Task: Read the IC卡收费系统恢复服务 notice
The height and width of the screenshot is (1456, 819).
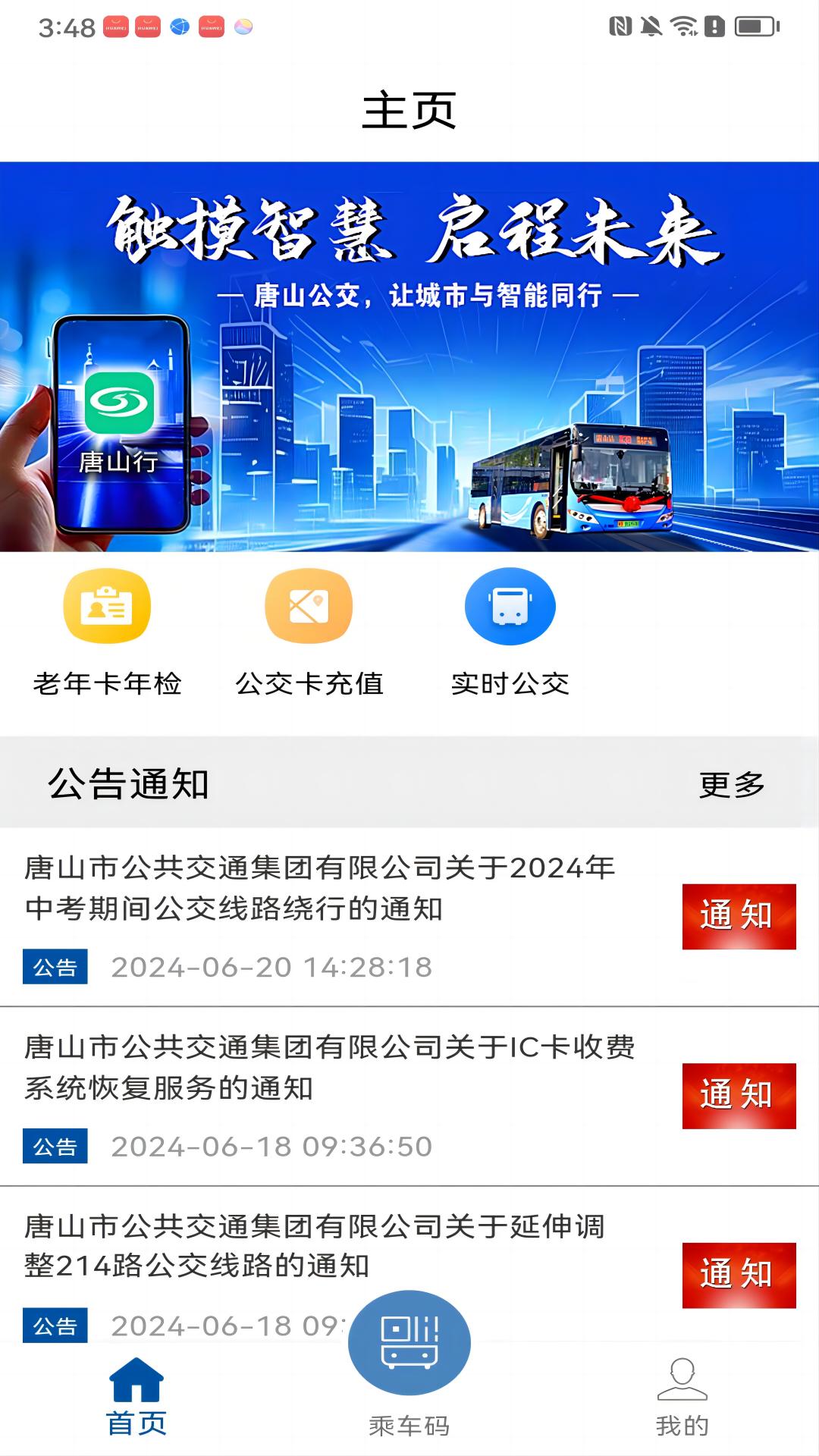Action: (329, 1067)
